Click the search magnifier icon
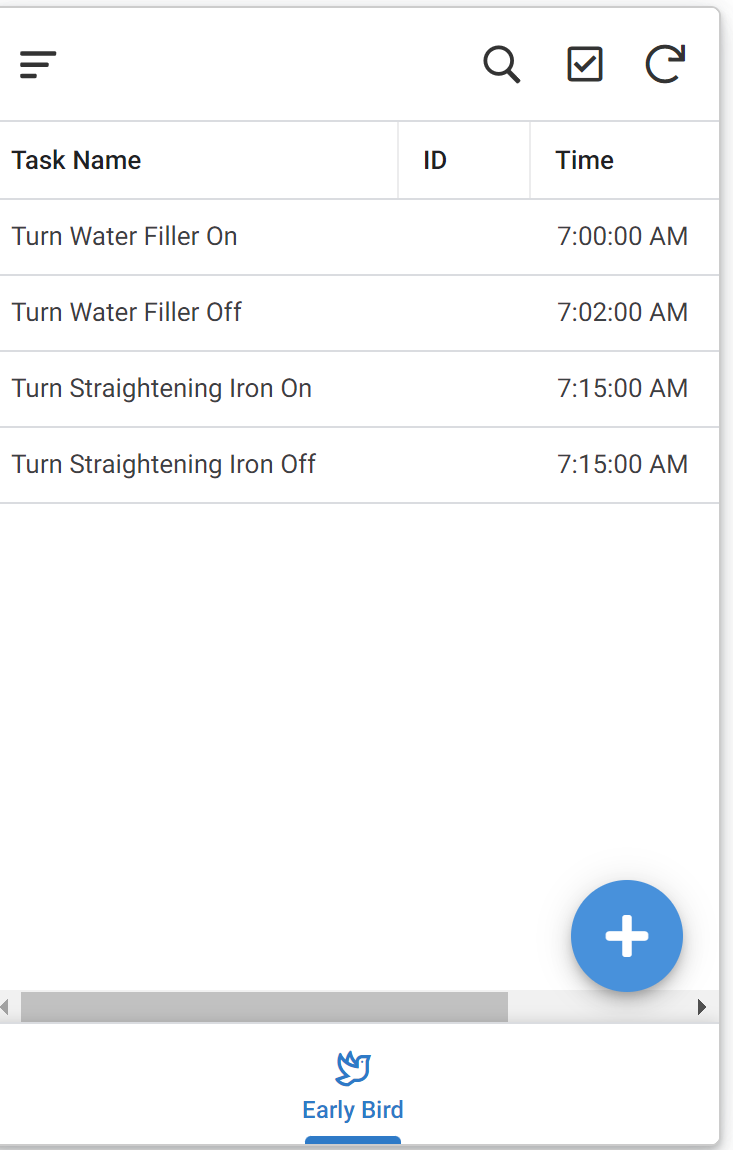733x1150 pixels. click(x=501, y=64)
